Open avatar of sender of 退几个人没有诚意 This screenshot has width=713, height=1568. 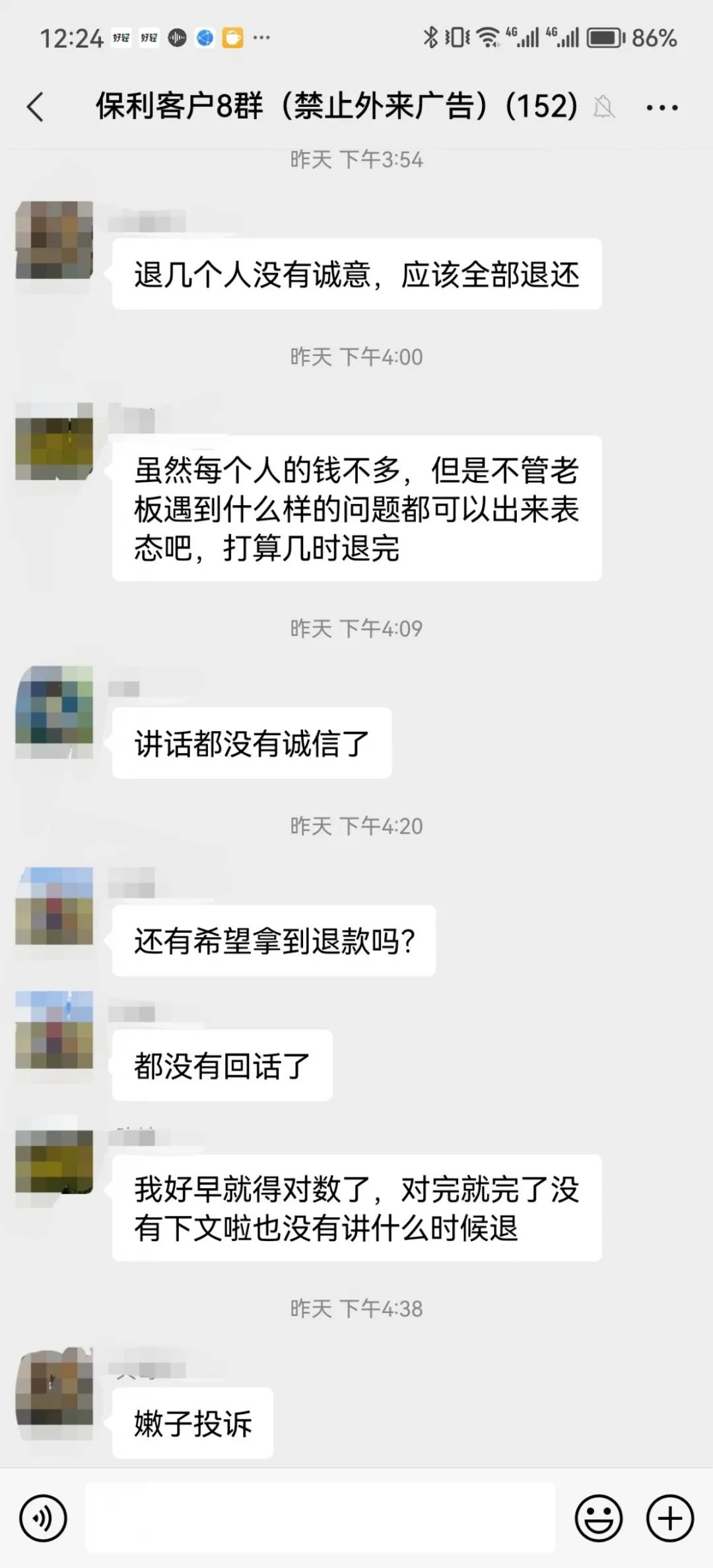[x=54, y=240]
